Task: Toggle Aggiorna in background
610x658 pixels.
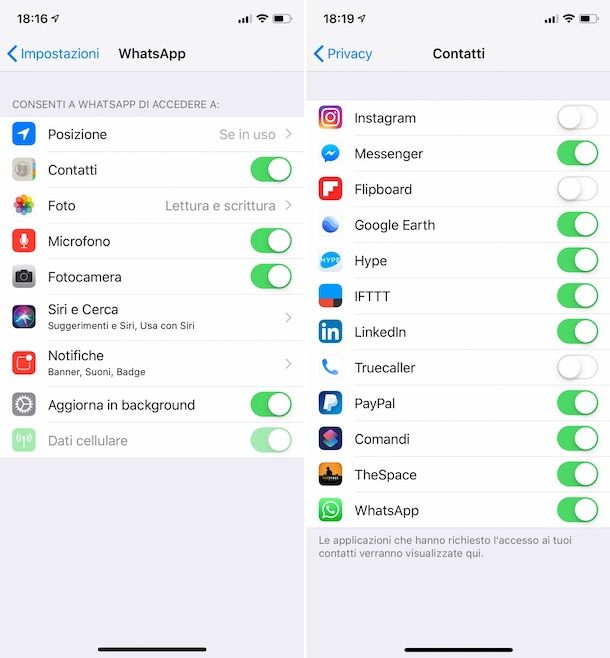Action: 270,405
